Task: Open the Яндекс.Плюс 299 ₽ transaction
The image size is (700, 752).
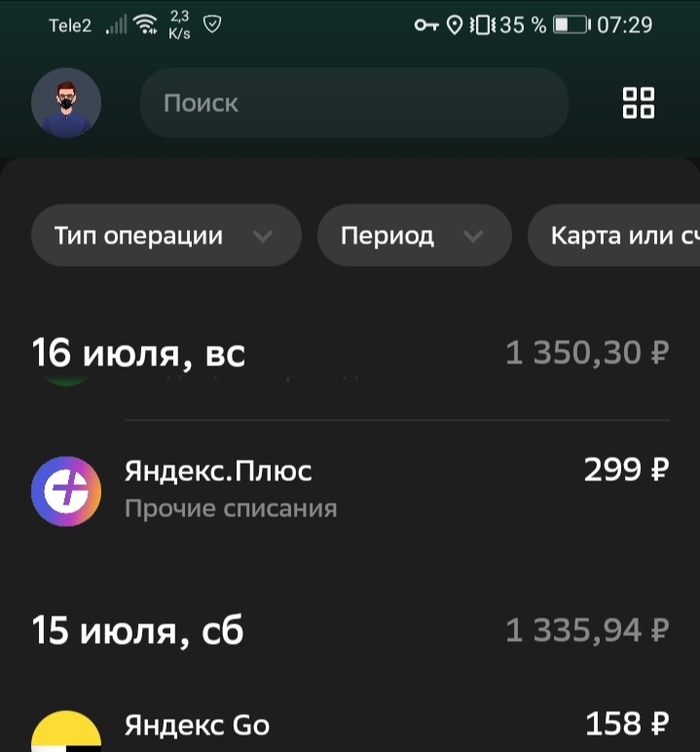Action: tap(350, 488)
